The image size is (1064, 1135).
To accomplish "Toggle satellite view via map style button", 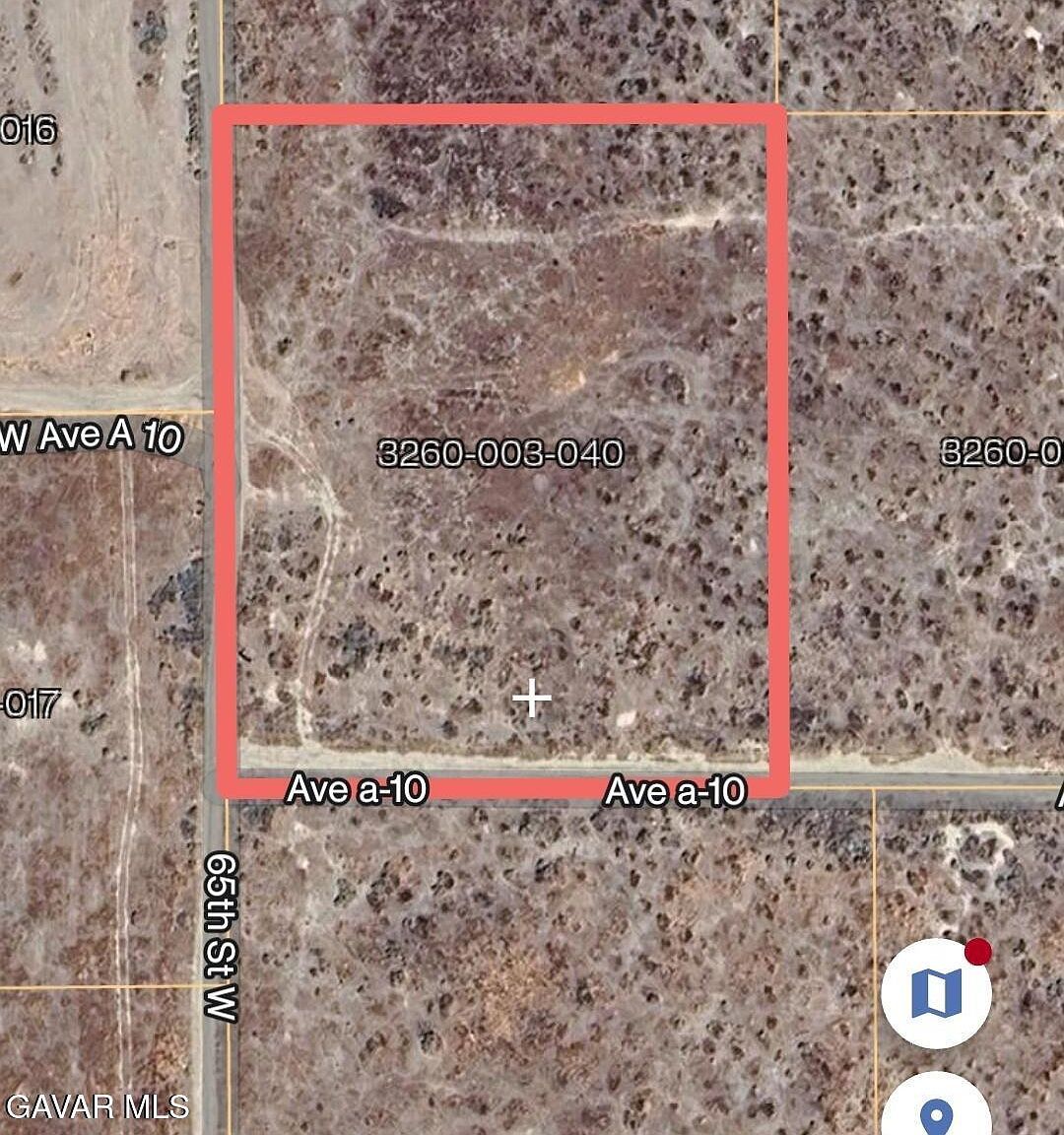I will coord(939,989).
